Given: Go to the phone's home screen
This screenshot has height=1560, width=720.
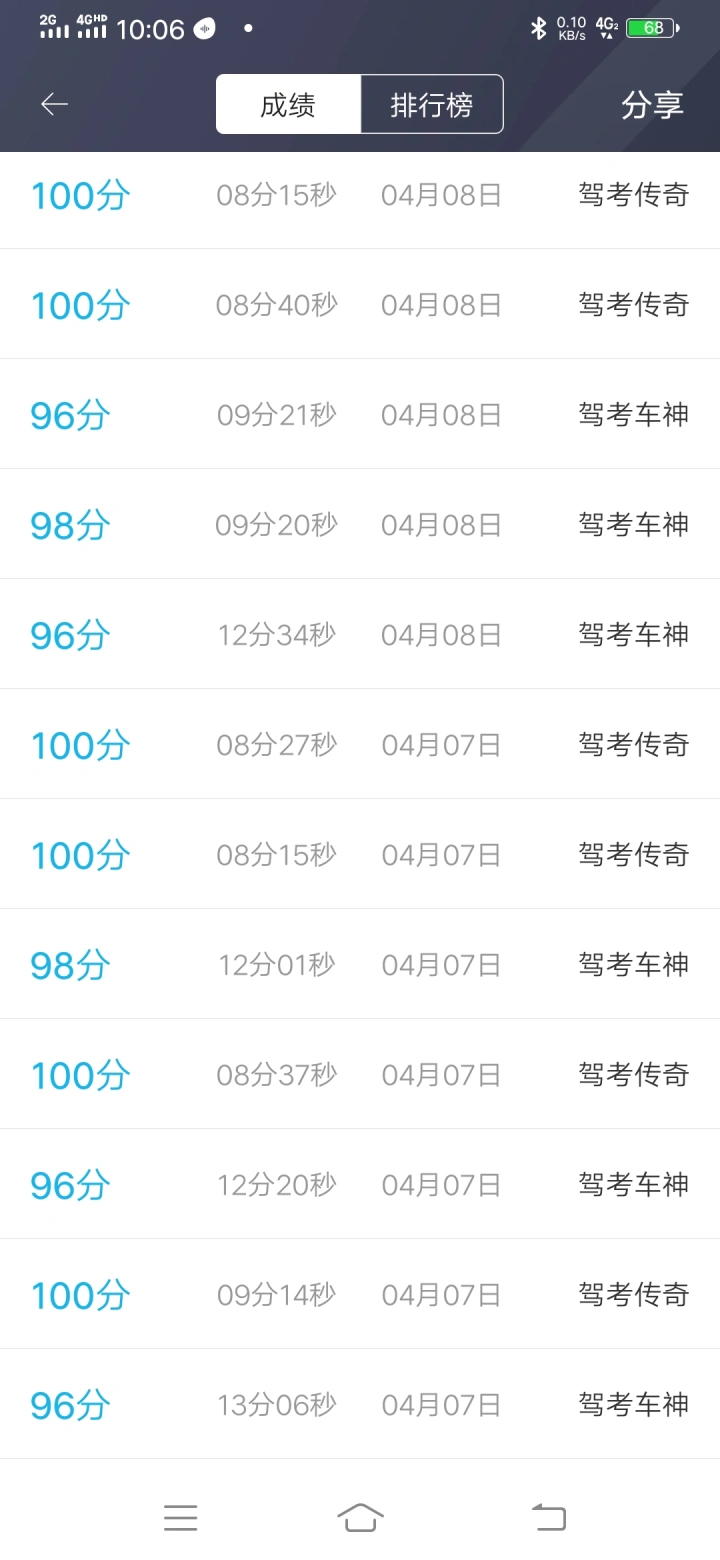Looking at the screenshot, I should point(360,1517).
